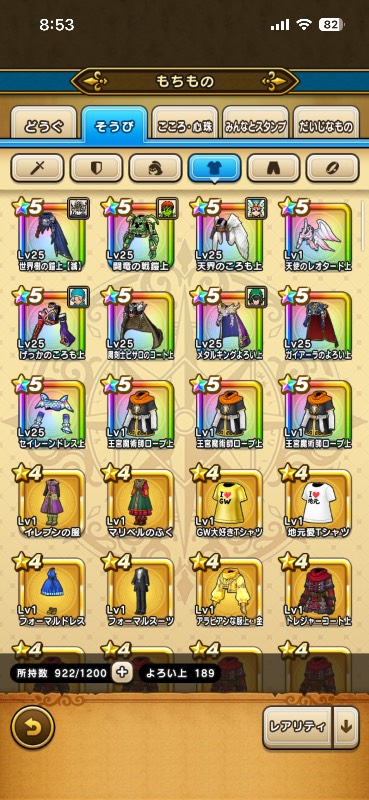Open the だいじなもの tab
369x800 pixels.
tap(326, 125)
